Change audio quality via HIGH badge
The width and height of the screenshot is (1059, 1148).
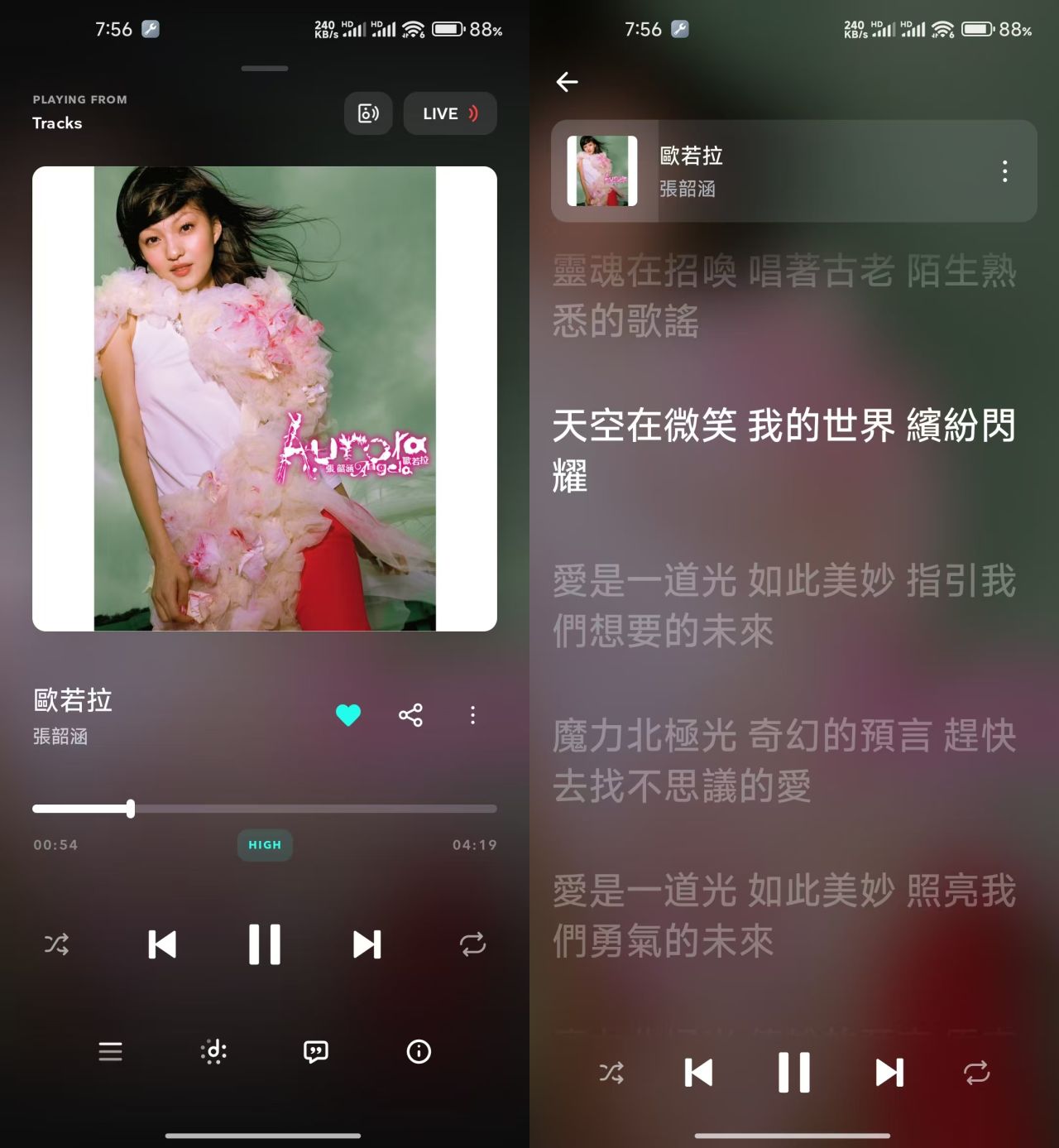pyautogui.click(x=265, y=845)
